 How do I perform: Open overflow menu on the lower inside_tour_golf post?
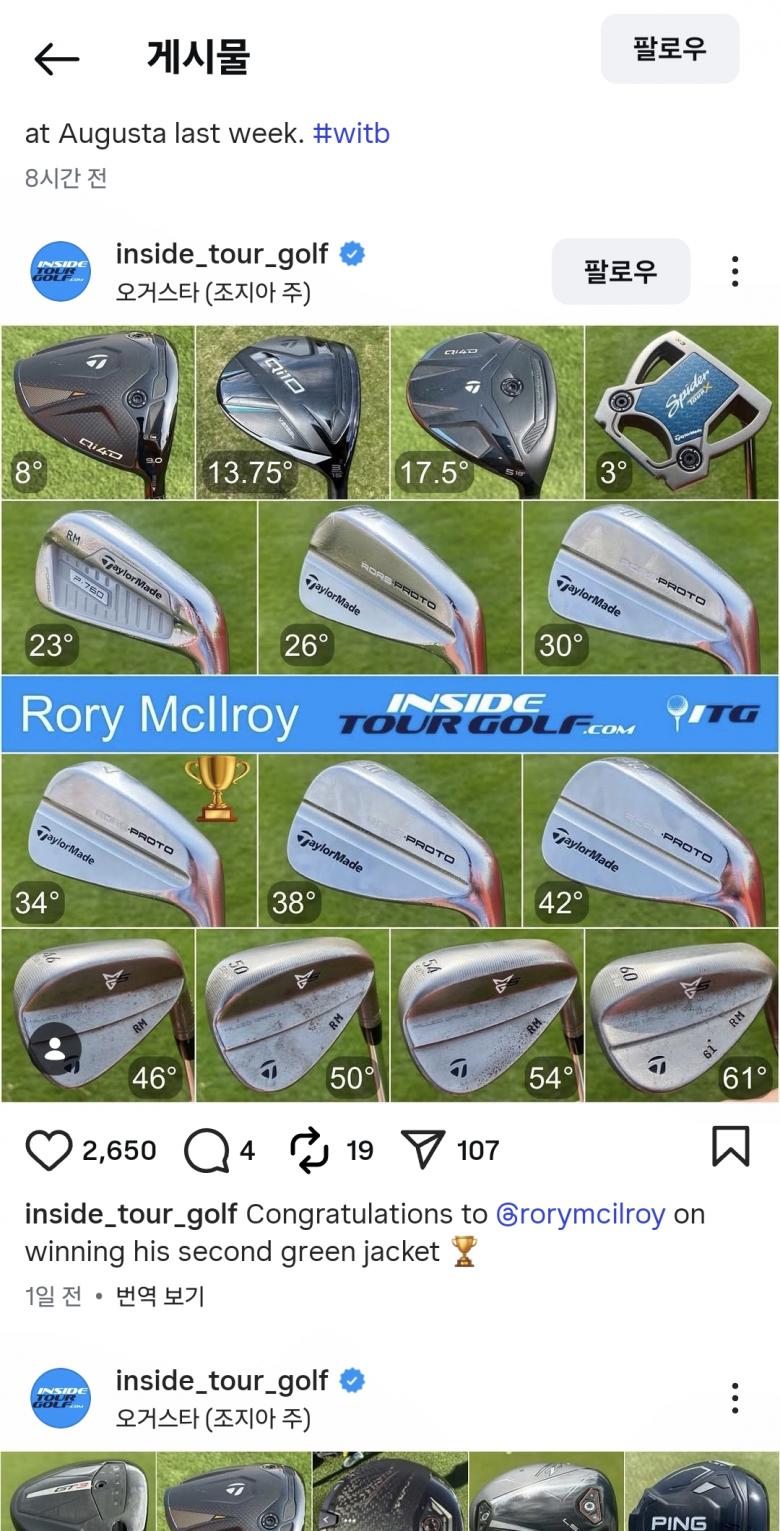(735, 1398)
